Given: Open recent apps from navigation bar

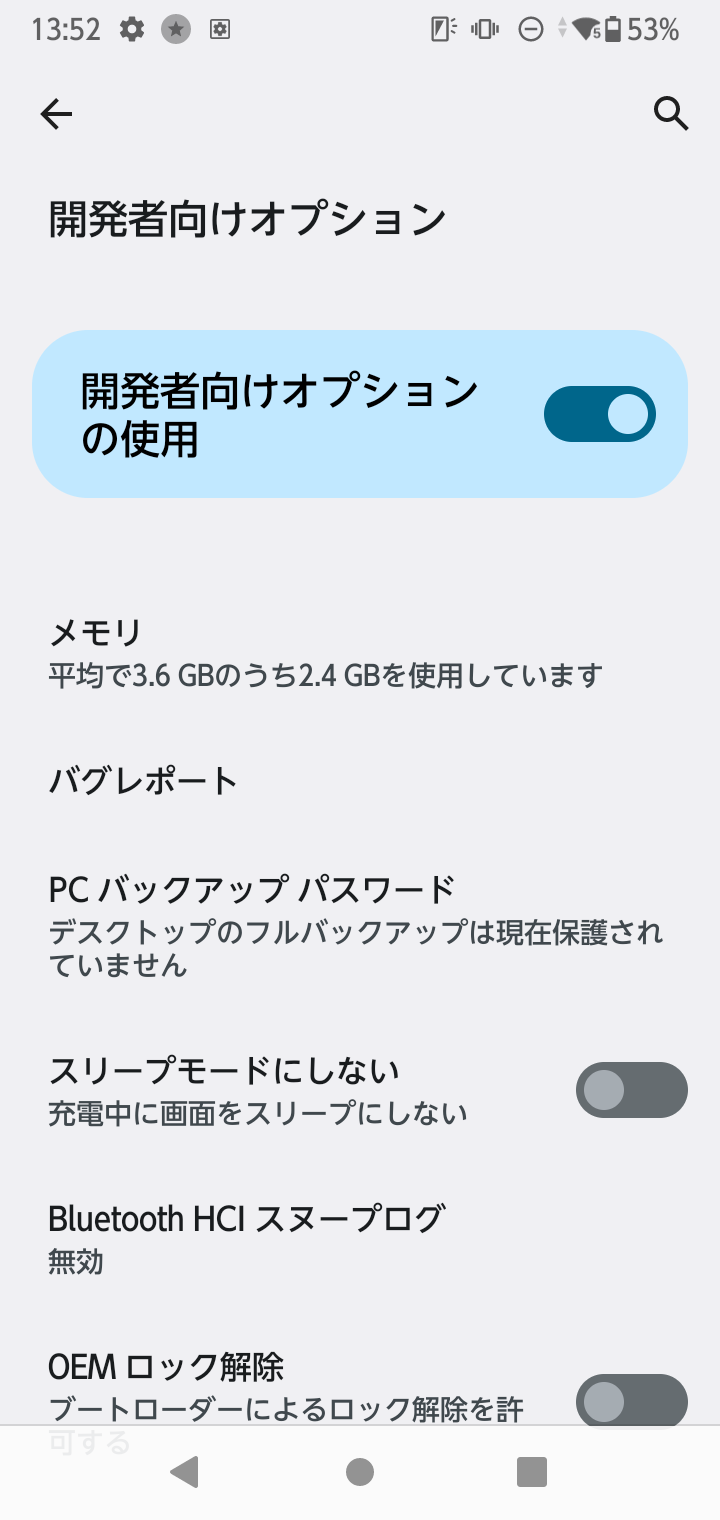Looking at the screenshot, I should [532, 1472].
